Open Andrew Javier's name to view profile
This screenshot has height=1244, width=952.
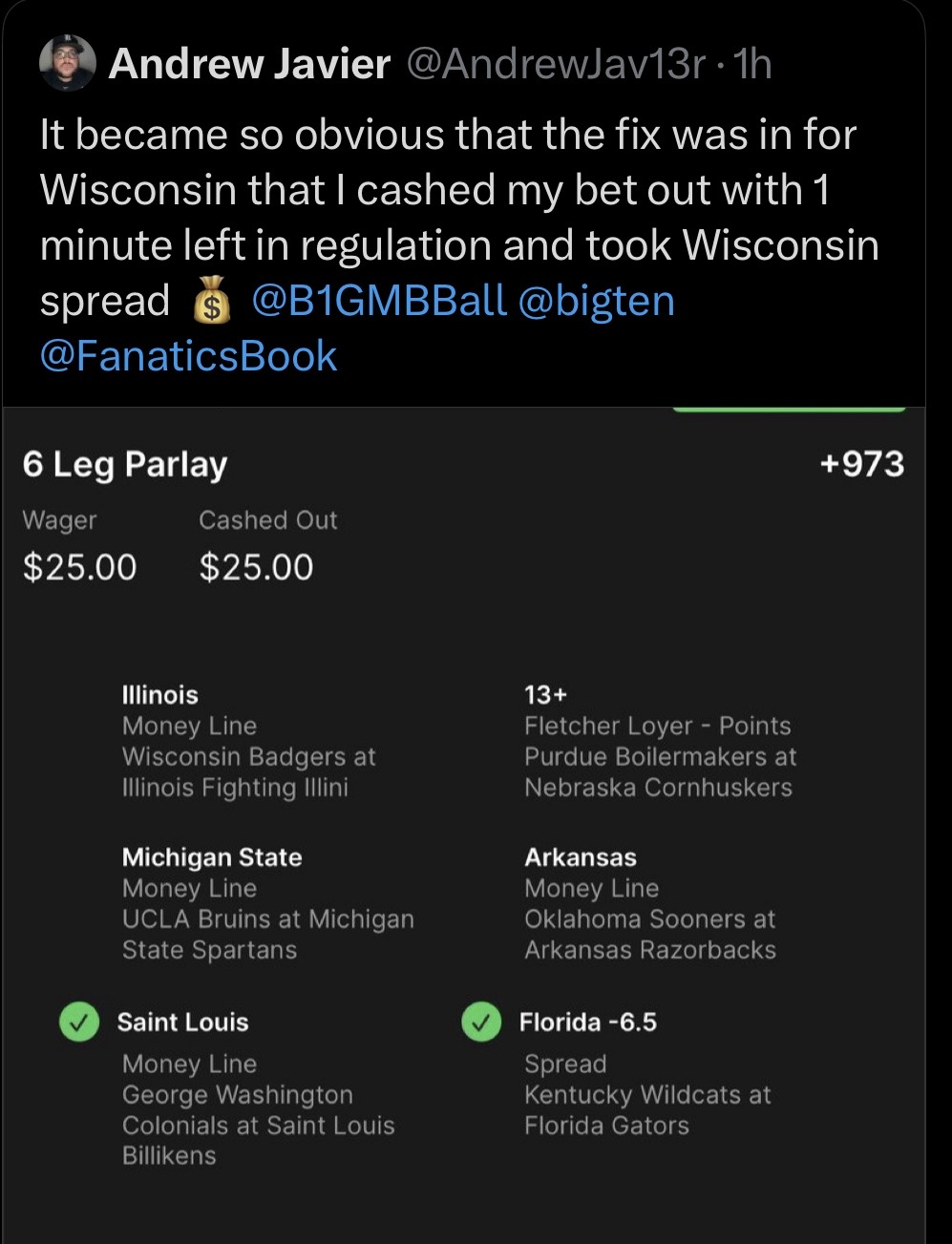pos(249,64)
